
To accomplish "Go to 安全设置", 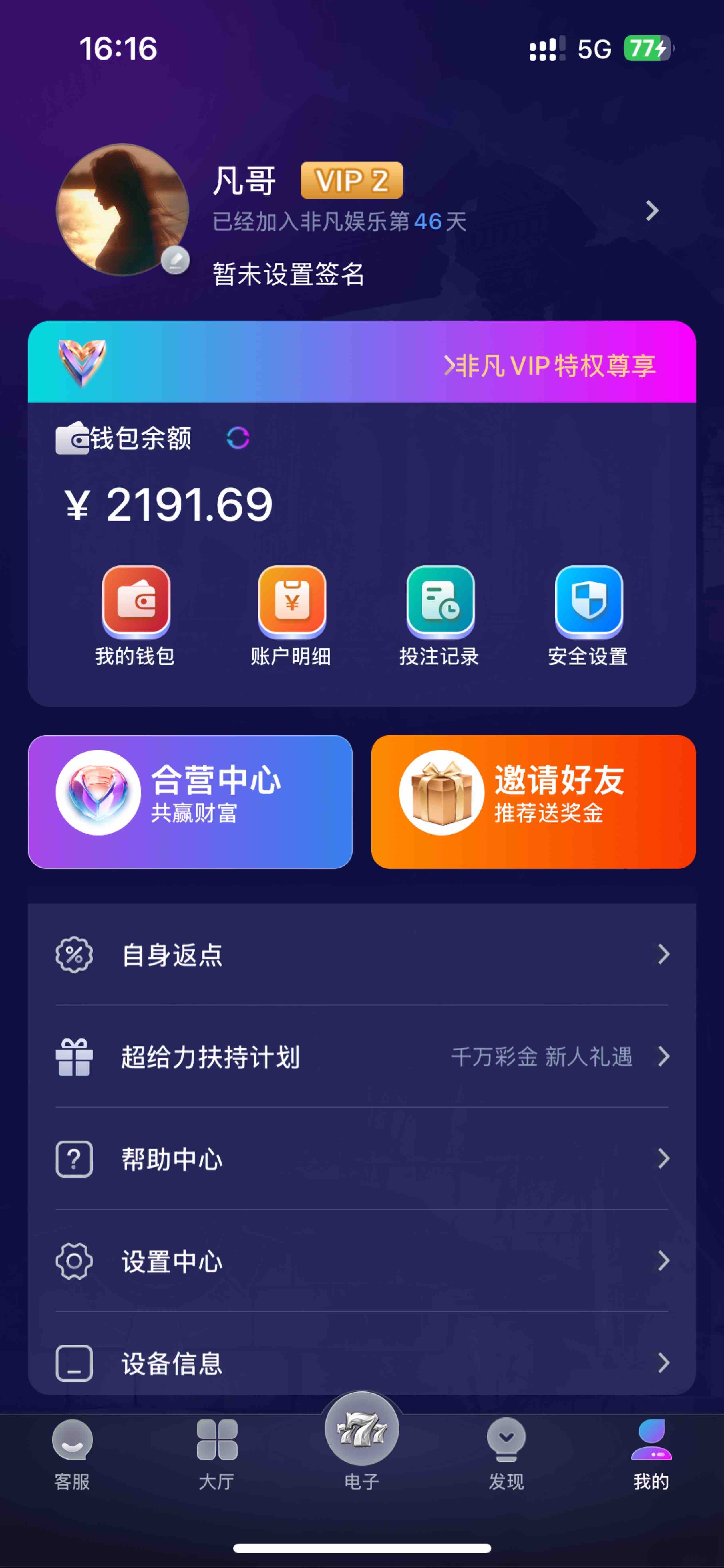I will 588,615.
